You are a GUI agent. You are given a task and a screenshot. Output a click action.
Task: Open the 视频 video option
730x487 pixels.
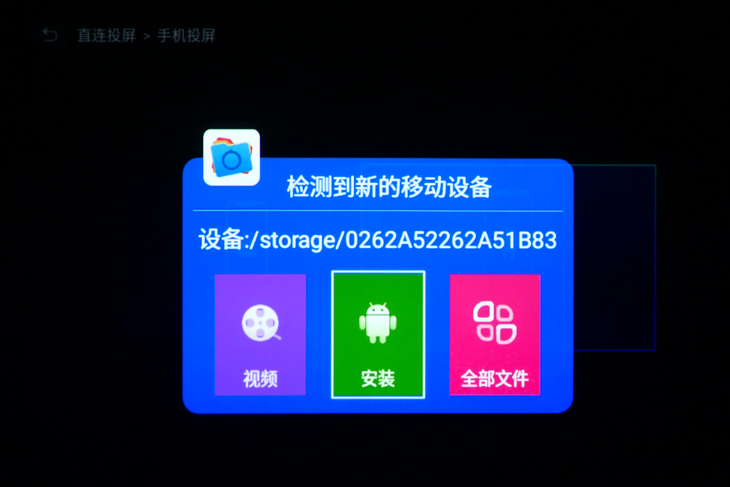260,335
